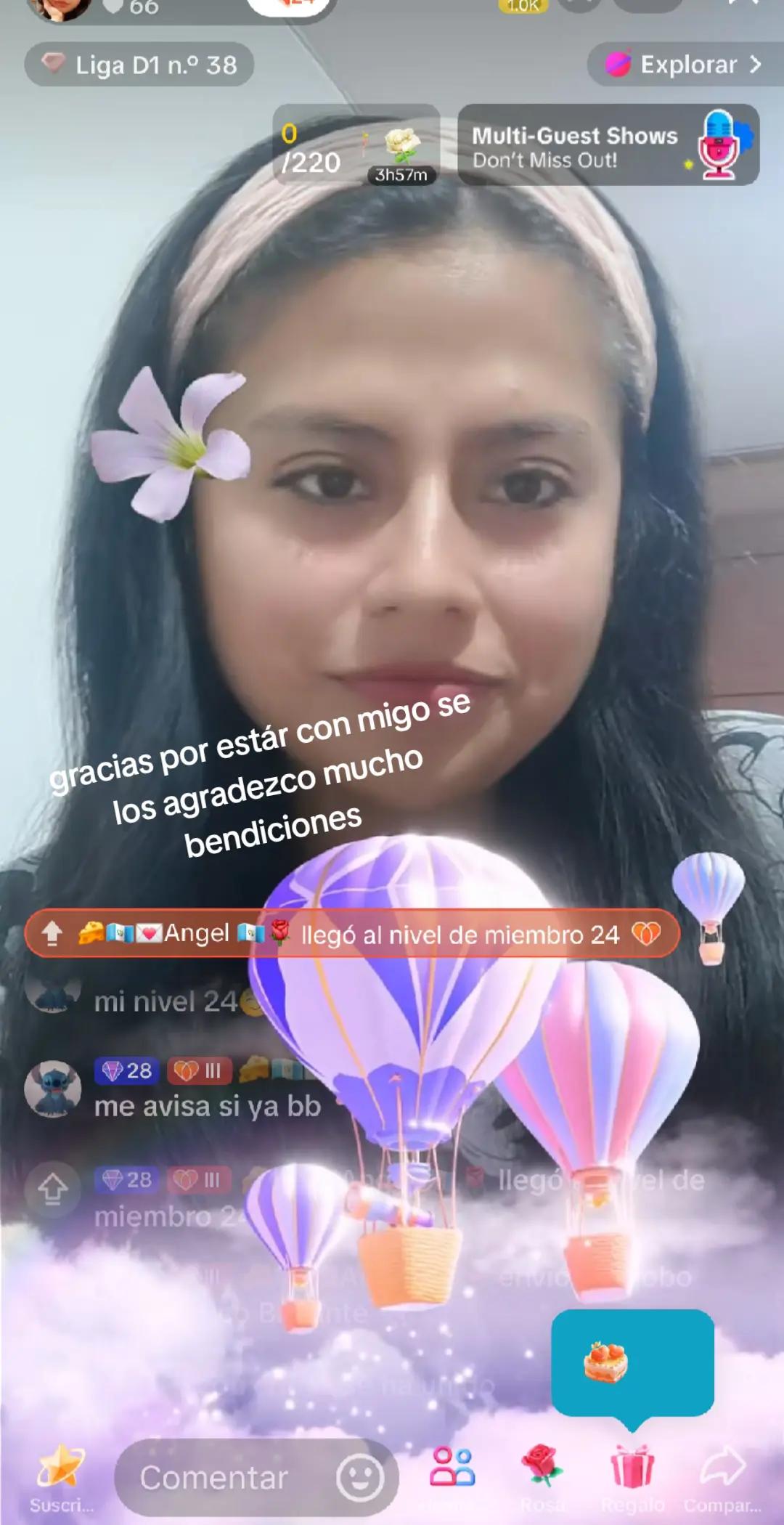Image resolution: width=784 pixels, height=1525 pixels.
Task: Open the Suscribirse star icon
Action: click(x=60, y=1468)
